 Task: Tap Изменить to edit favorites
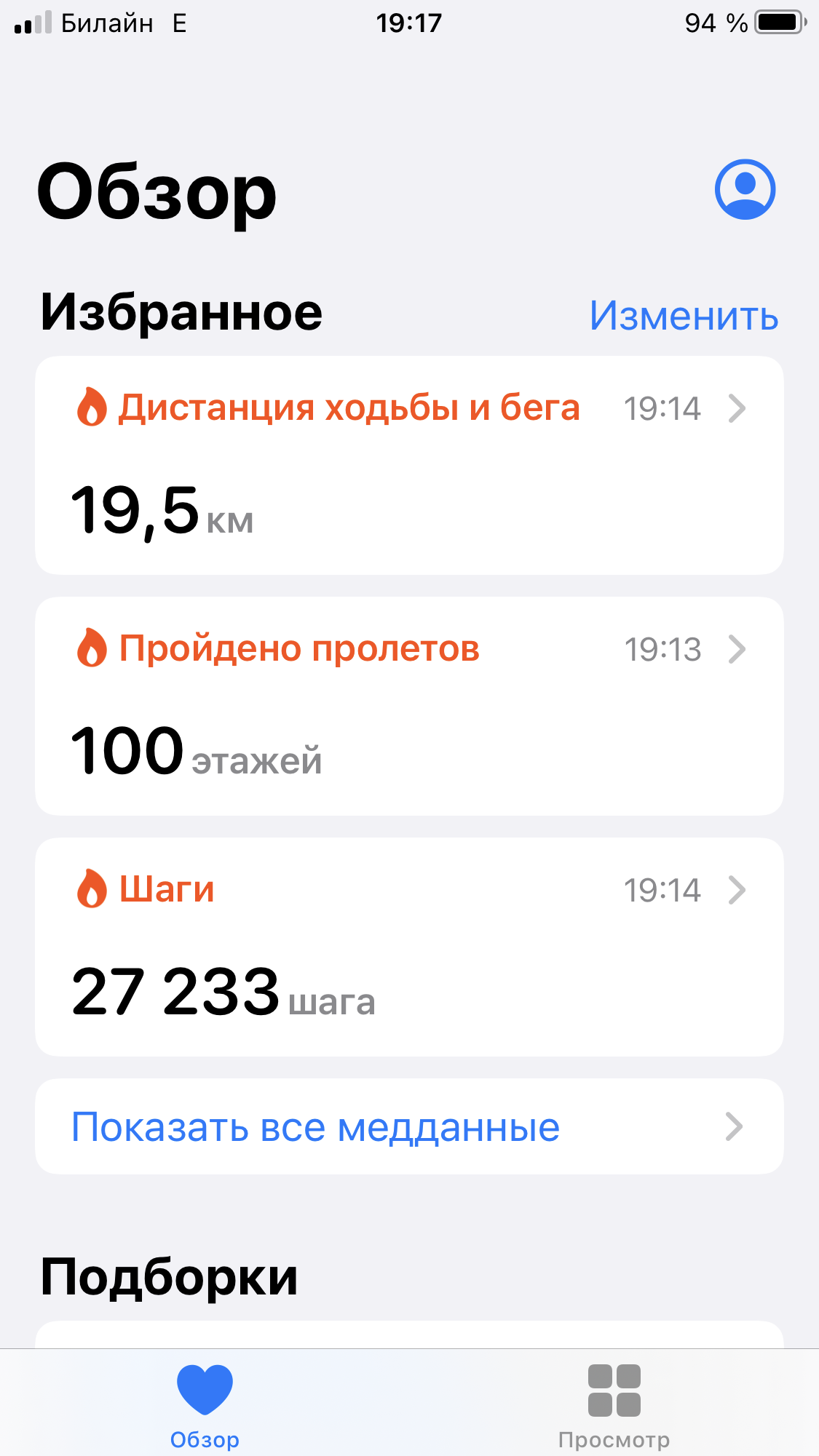tap(684, 316)
